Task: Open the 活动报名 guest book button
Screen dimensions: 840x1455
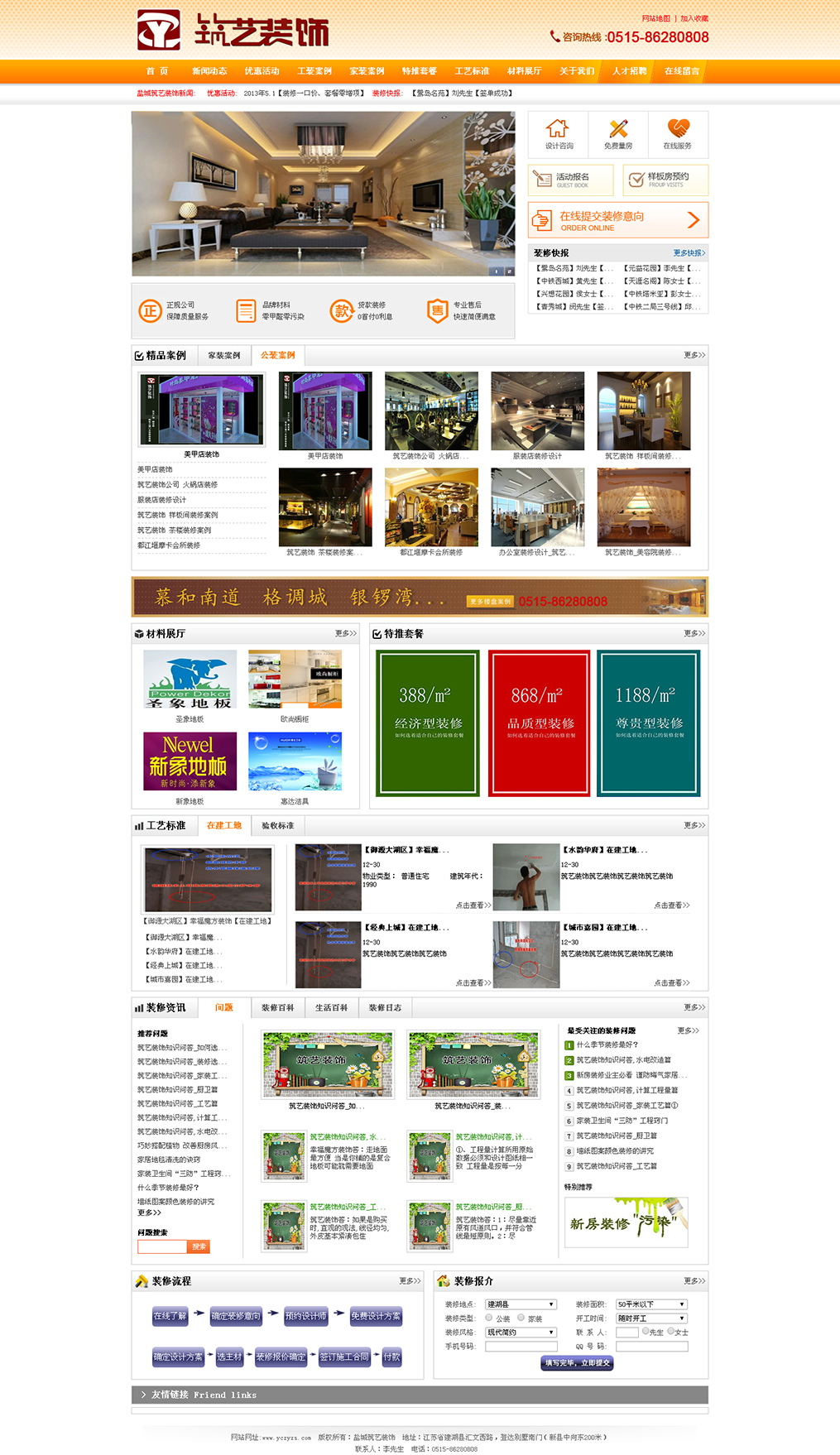Action: [x=571, y=180]
